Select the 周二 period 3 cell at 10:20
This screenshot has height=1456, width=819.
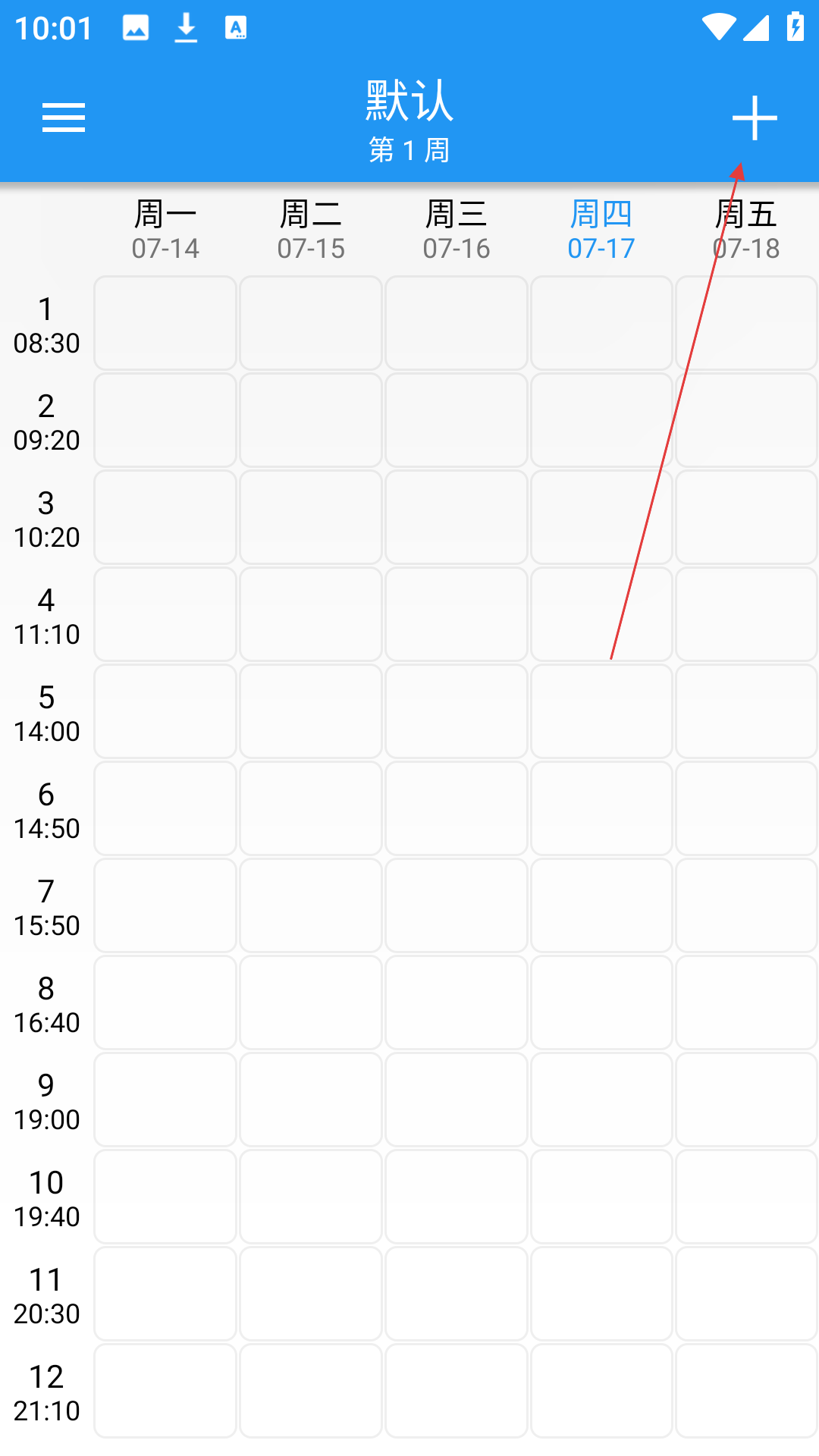point(311,517)
